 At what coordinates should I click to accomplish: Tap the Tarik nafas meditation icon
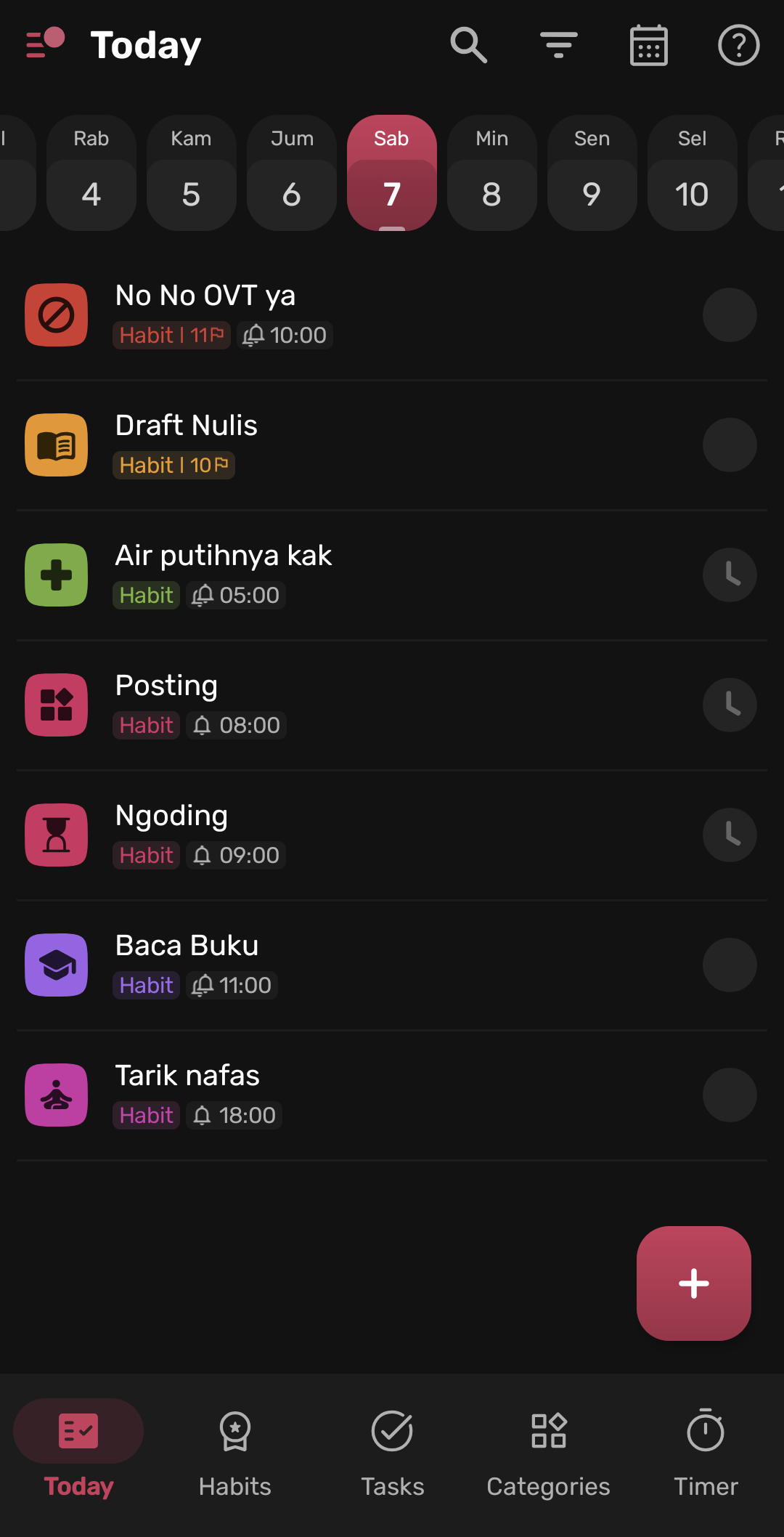click(x=56, y=1095)
